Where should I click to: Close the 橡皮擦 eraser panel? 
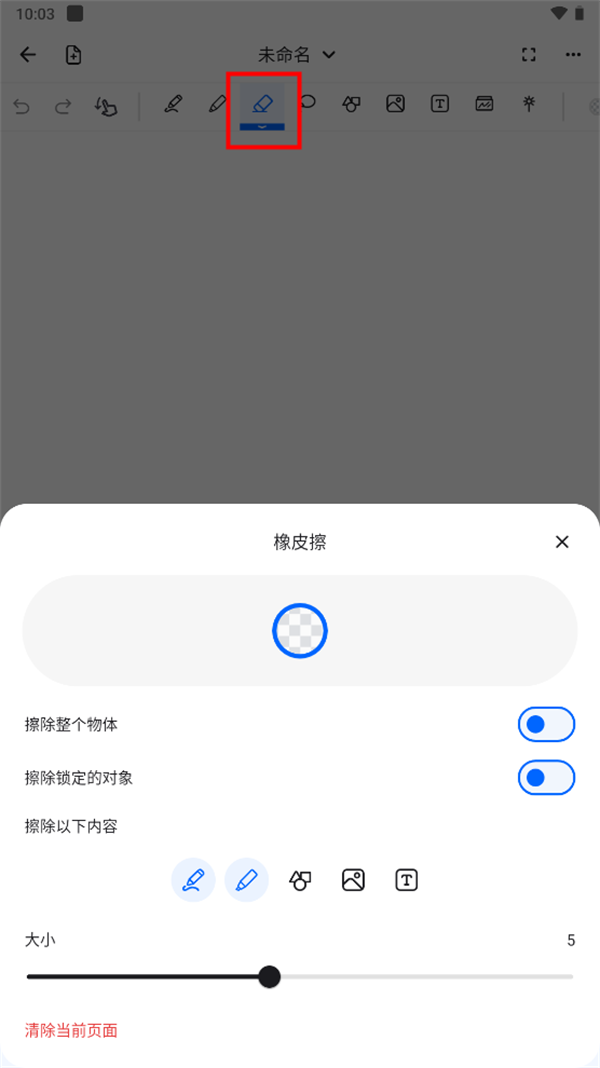562,542
